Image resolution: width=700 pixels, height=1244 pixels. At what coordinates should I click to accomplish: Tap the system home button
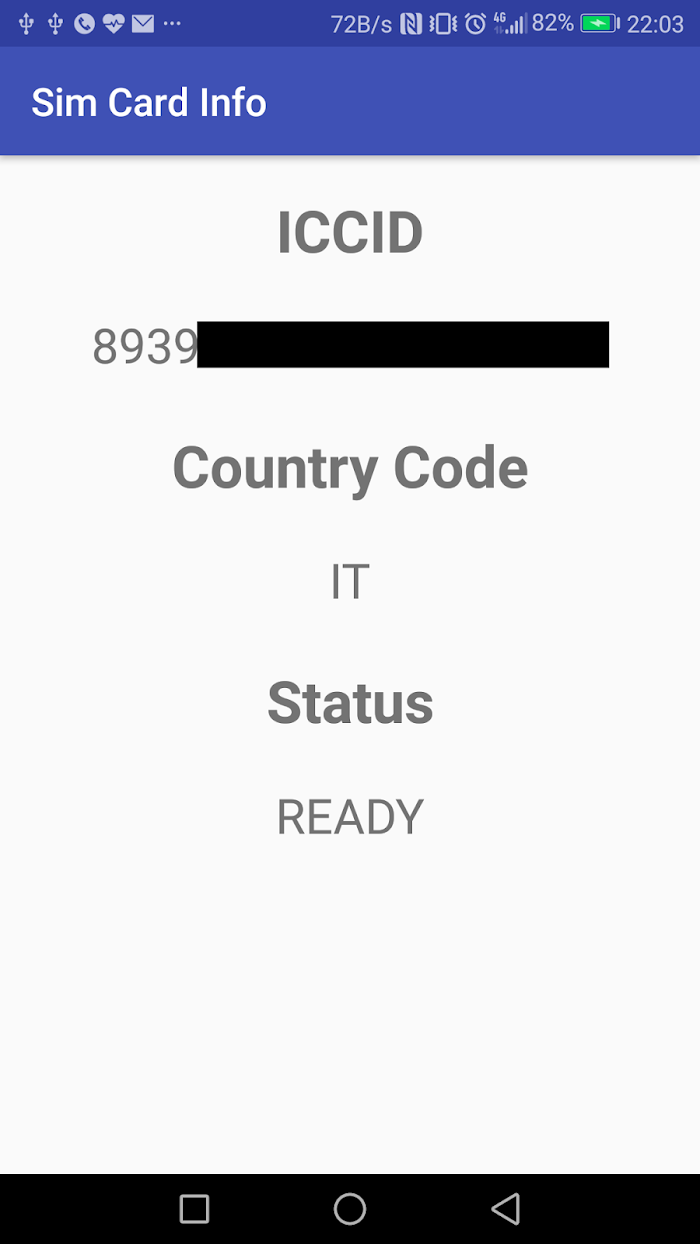point(350,1209)
